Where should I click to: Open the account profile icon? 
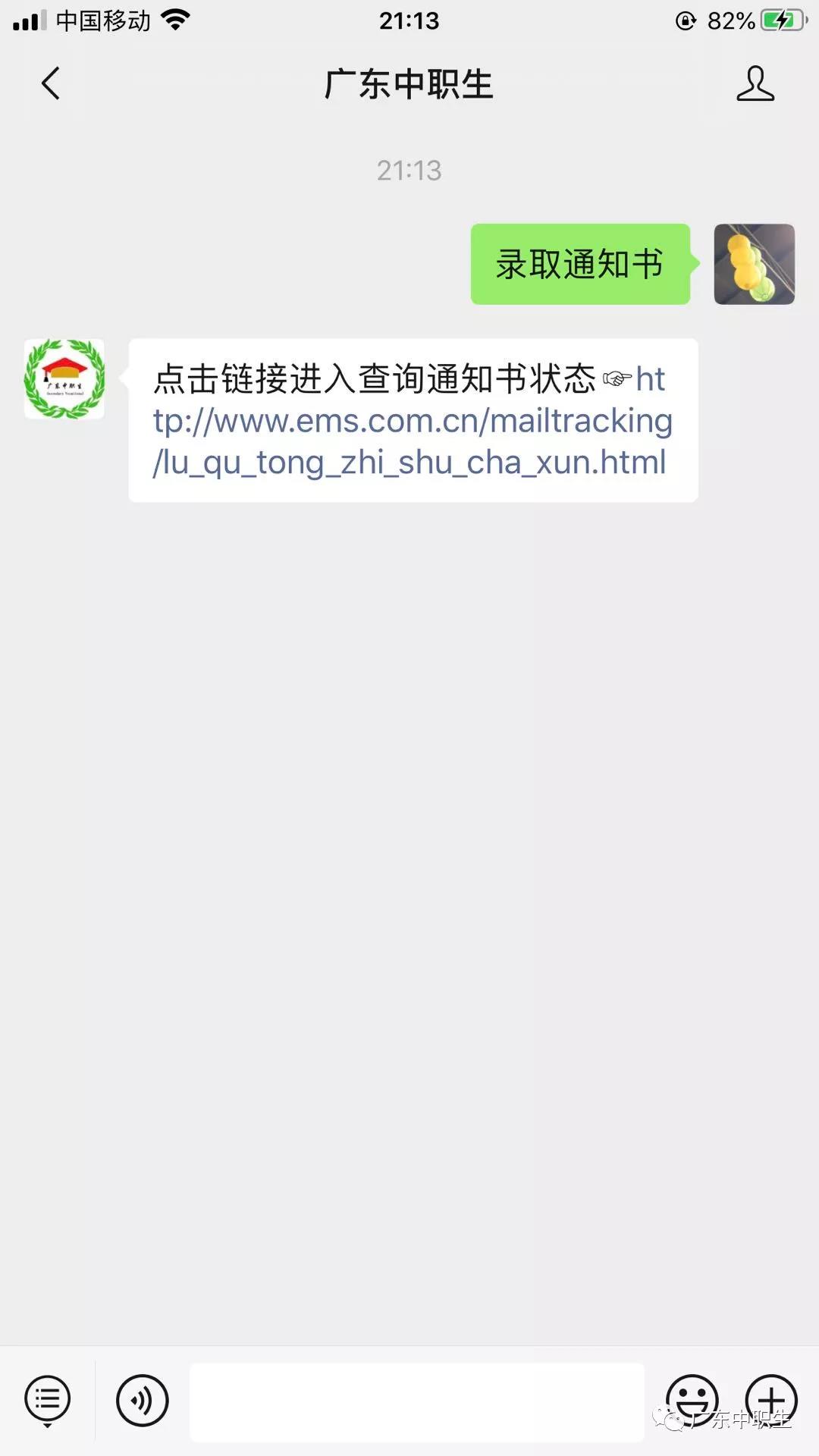(755, 83)
